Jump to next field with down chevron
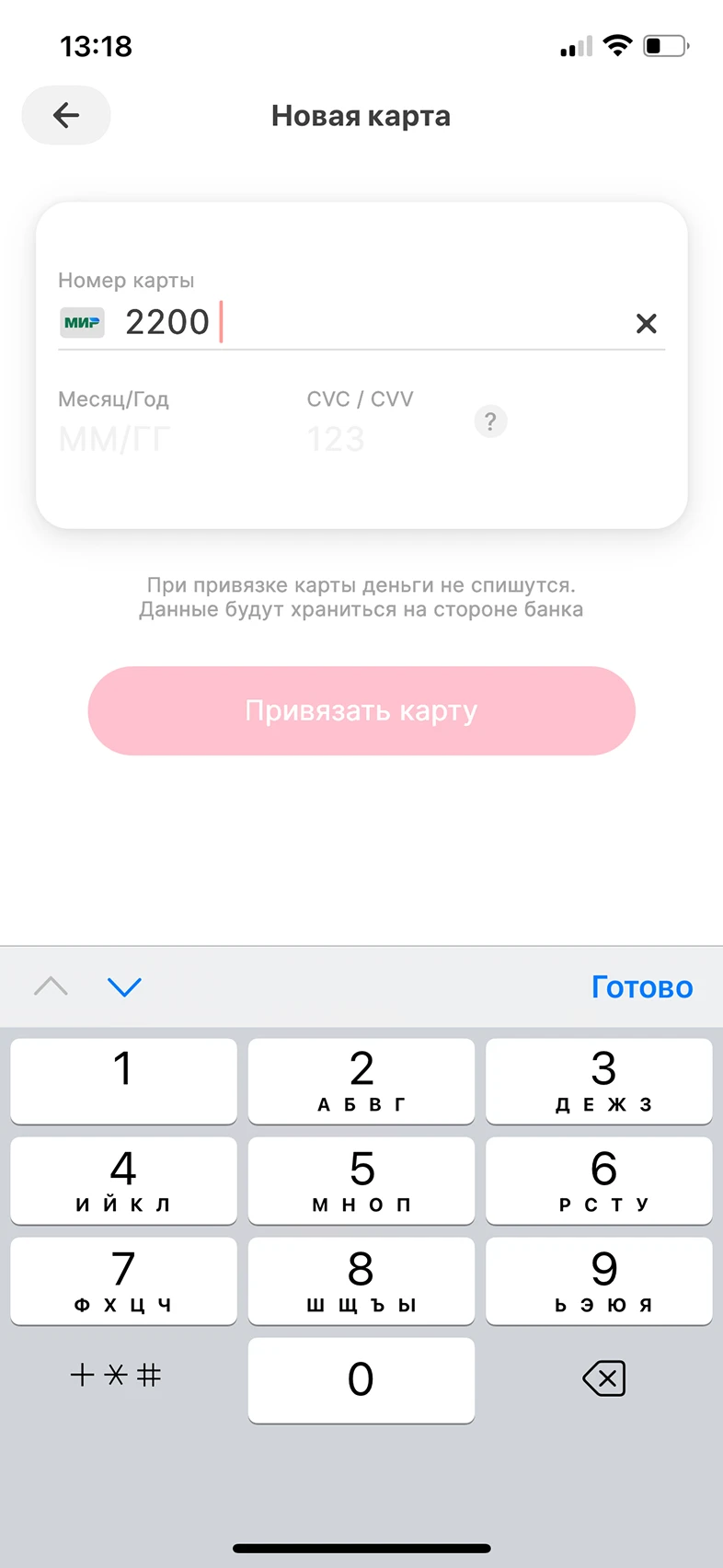The width and height of the screenshot is (723, 1568). pyautogui.click(x=124, y=986)
